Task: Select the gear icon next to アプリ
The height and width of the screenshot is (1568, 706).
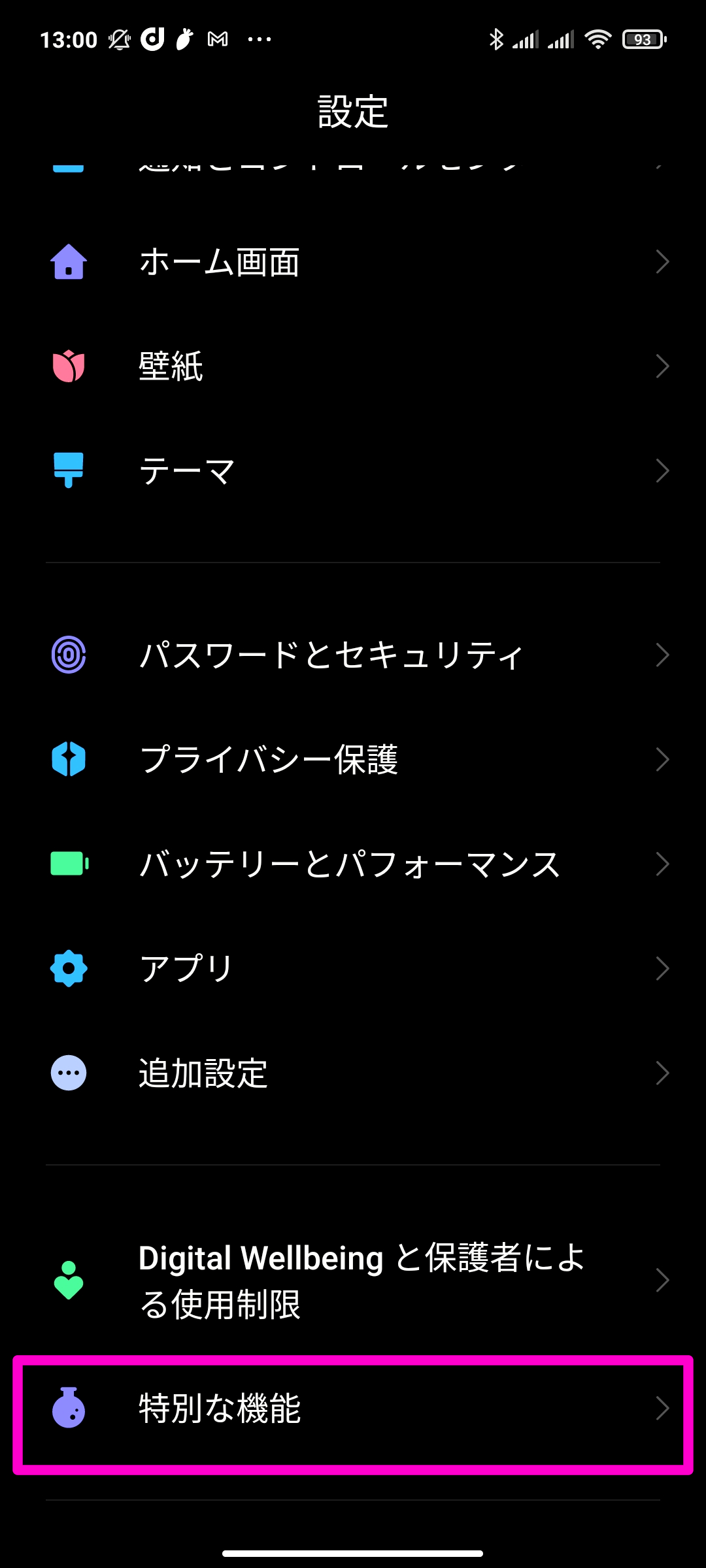Action: pyautogui.click(x=68, y=968)
